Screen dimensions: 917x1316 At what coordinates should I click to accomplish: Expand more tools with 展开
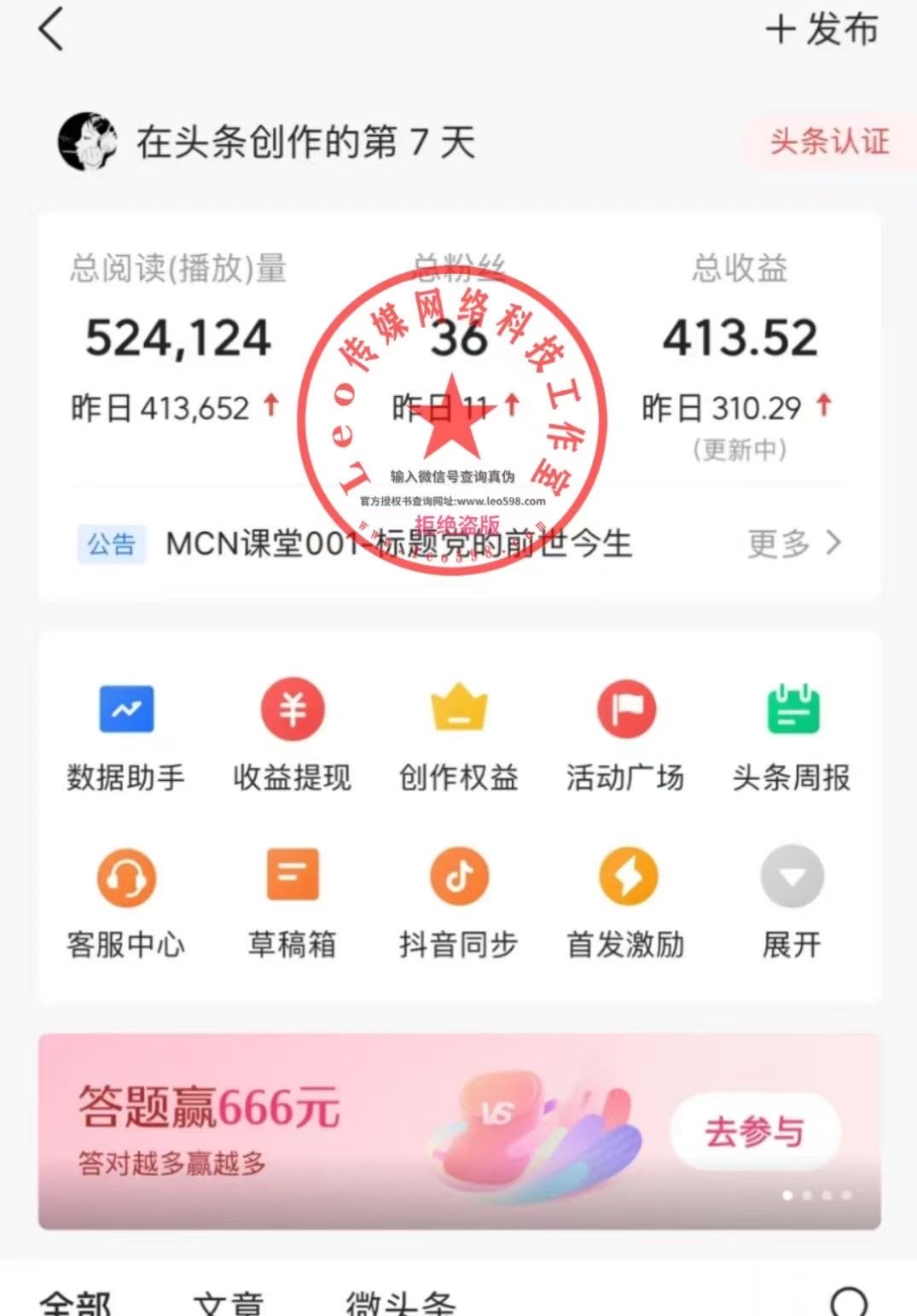pos(792,901)
